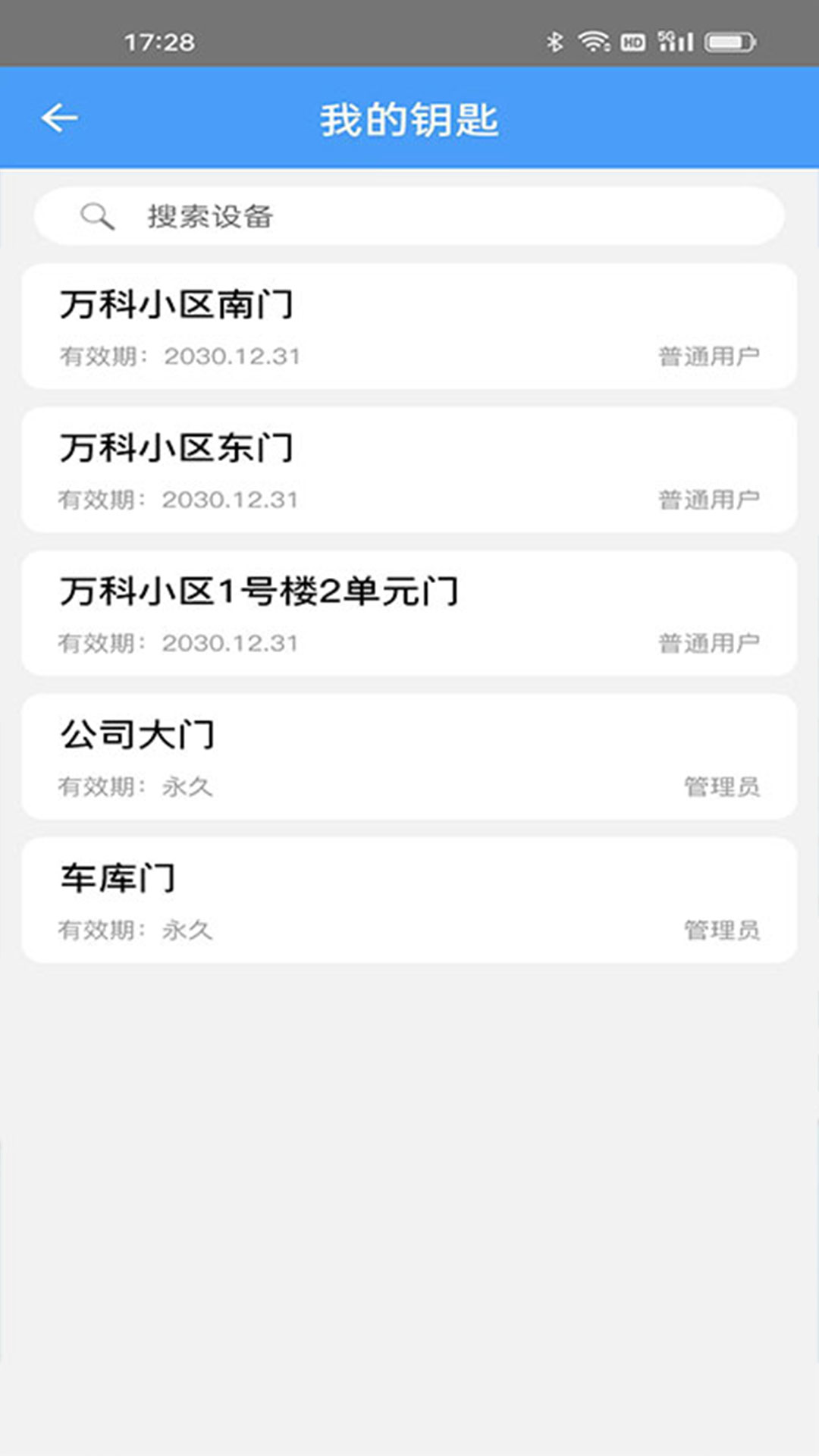
Task: Tap the back arrow to leave 我的钥匙
Action: [x=58, y=118]
